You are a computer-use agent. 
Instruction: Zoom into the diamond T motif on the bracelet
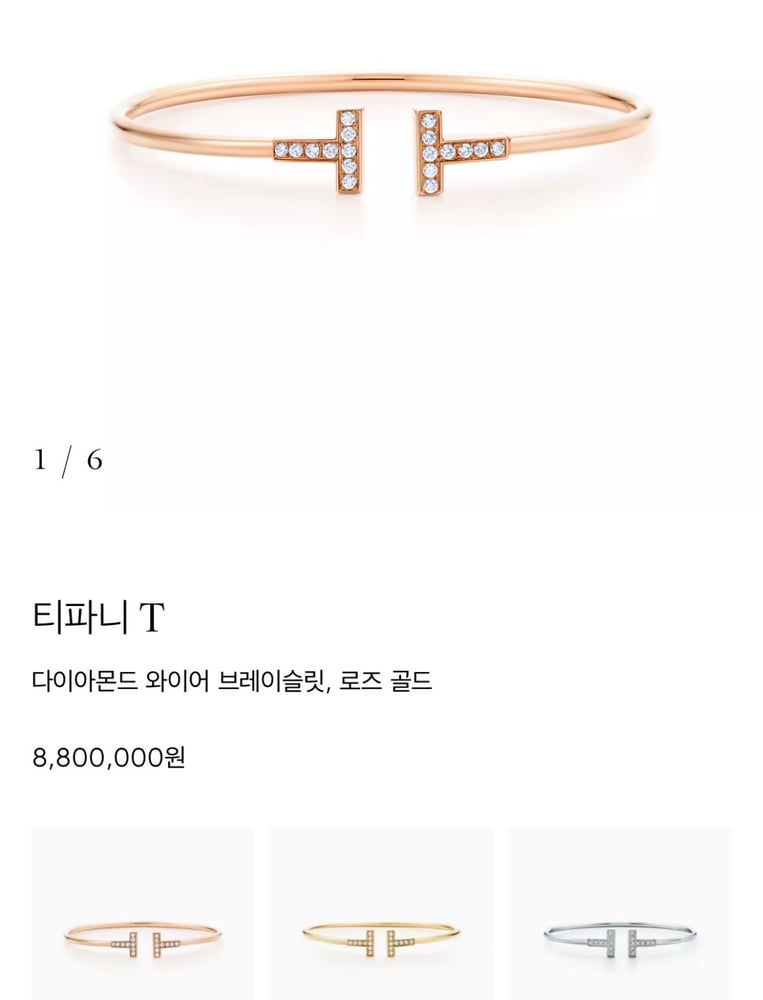[x=380, y=150]
